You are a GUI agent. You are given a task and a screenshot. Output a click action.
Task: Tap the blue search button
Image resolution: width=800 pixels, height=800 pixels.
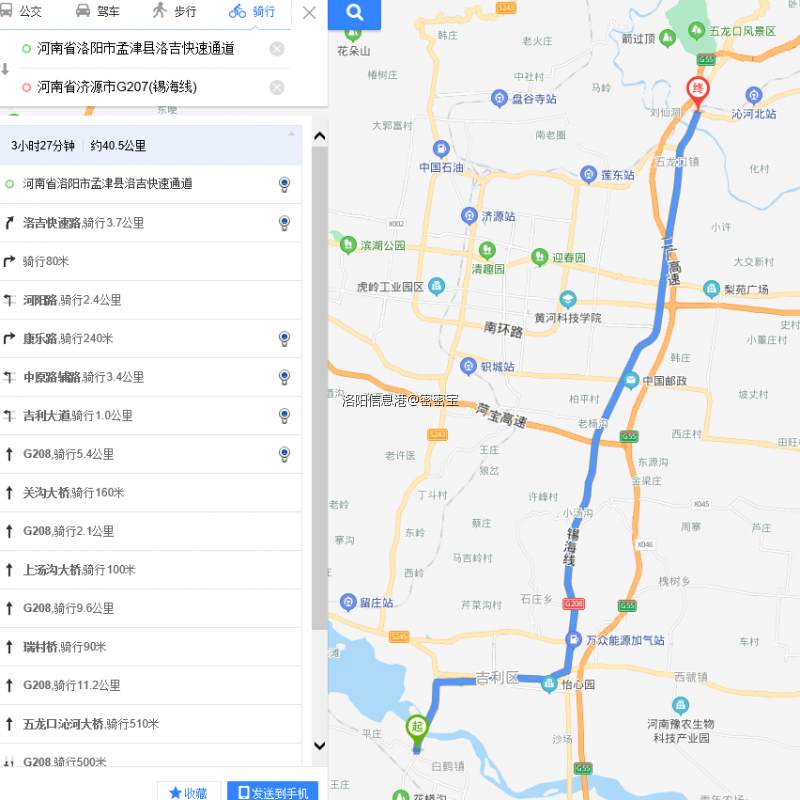[x=354, y=14]
